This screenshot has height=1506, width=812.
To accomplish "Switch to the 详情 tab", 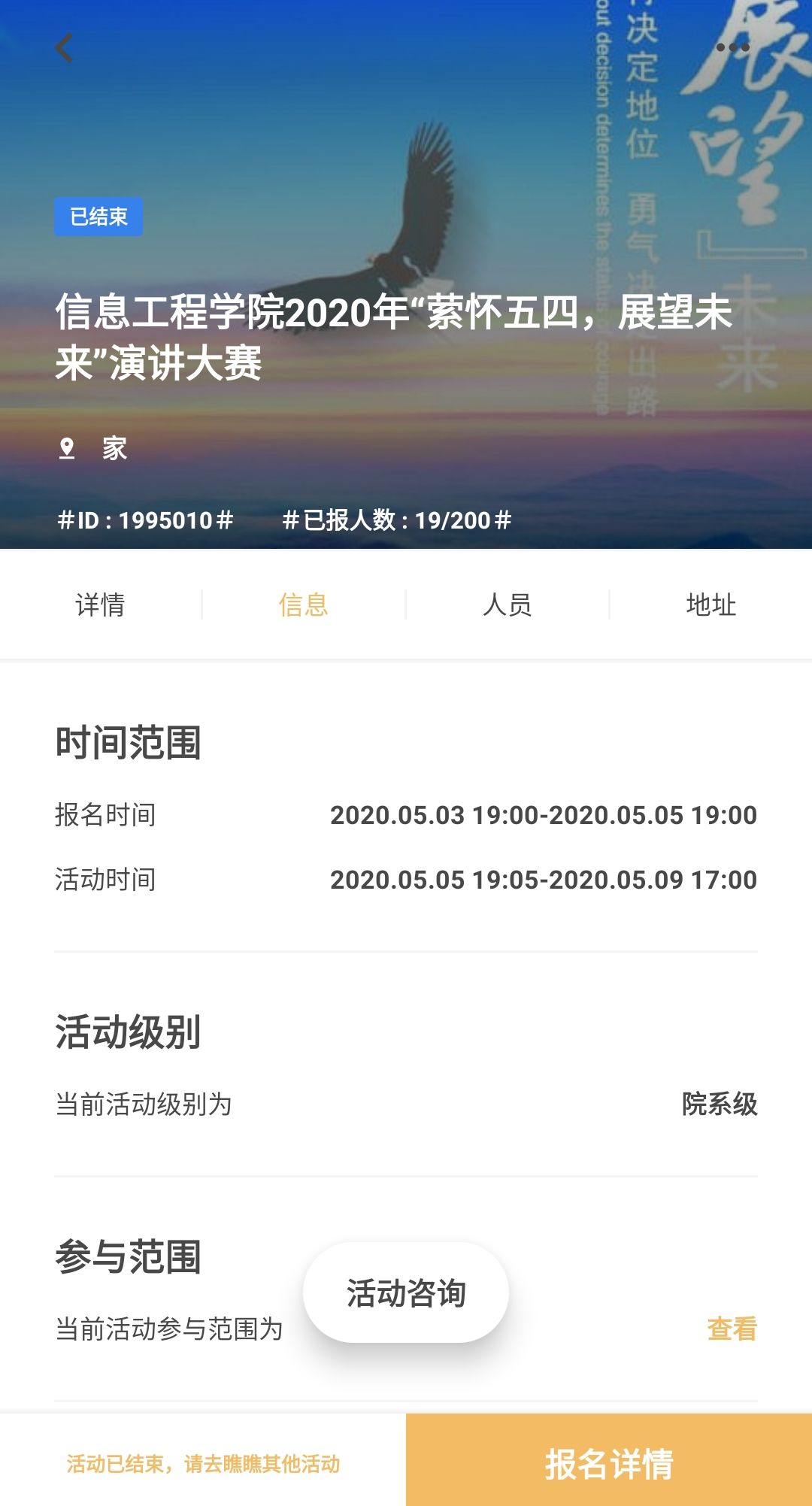I will click(x=100, y=605).
